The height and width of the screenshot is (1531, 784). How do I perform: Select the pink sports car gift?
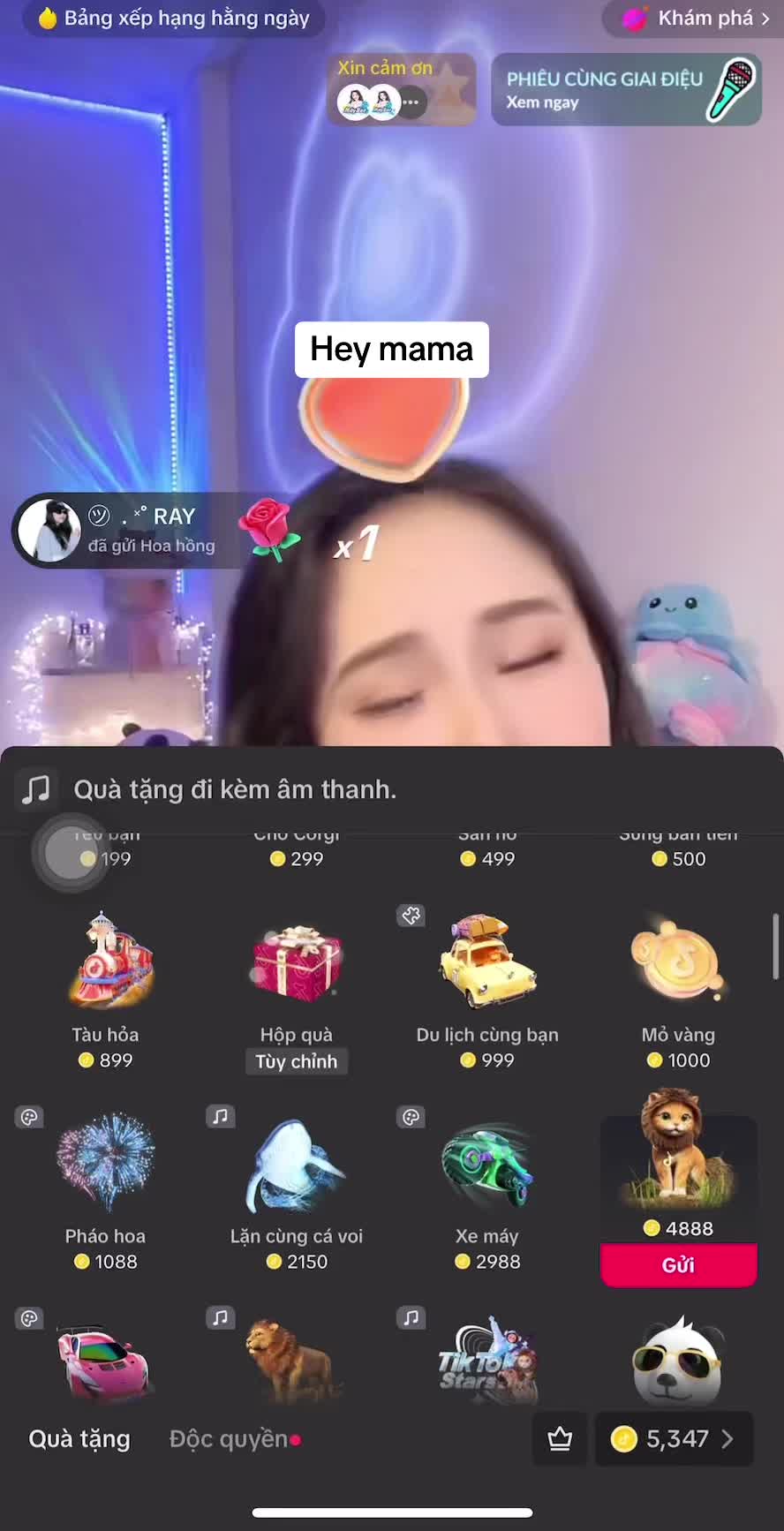[106, 1361]
